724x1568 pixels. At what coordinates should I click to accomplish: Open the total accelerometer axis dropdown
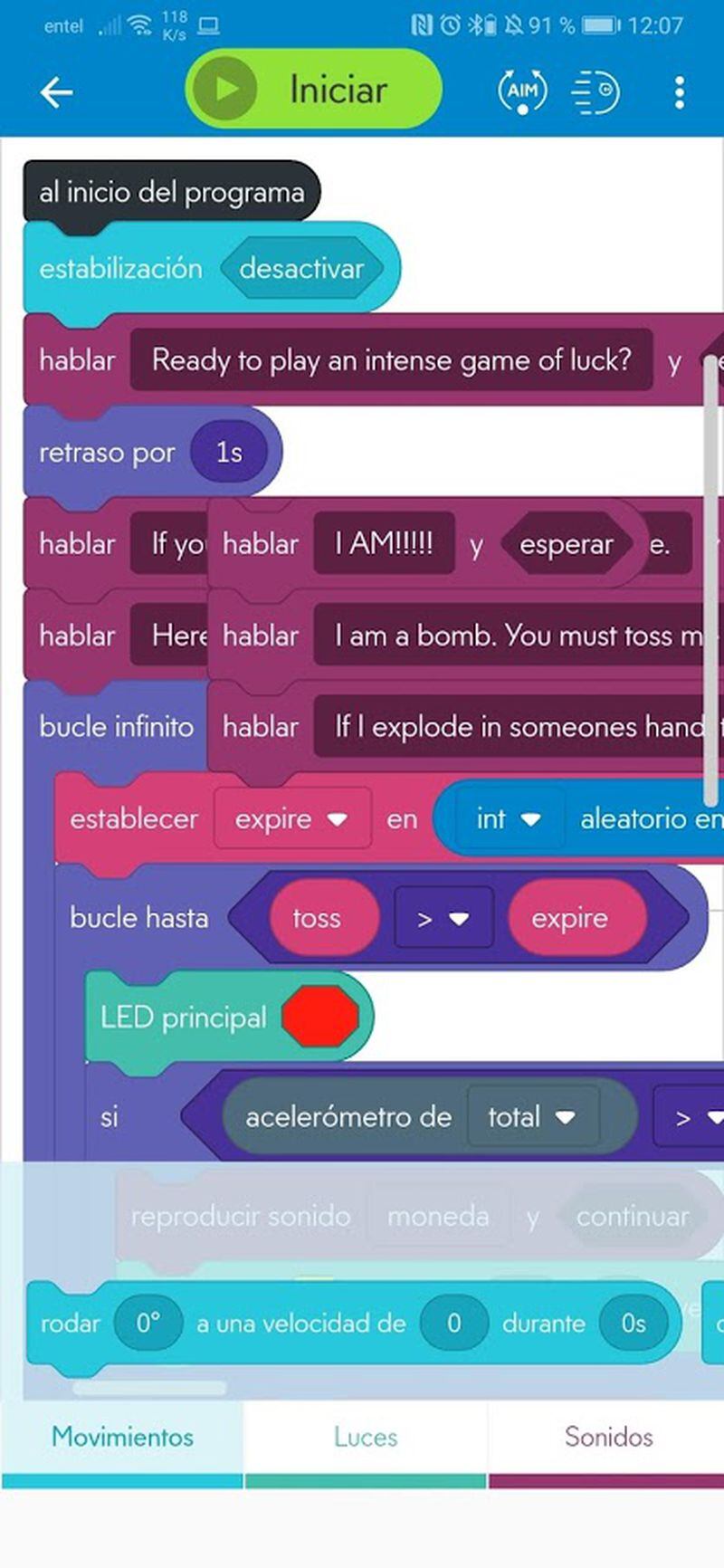532,1117
